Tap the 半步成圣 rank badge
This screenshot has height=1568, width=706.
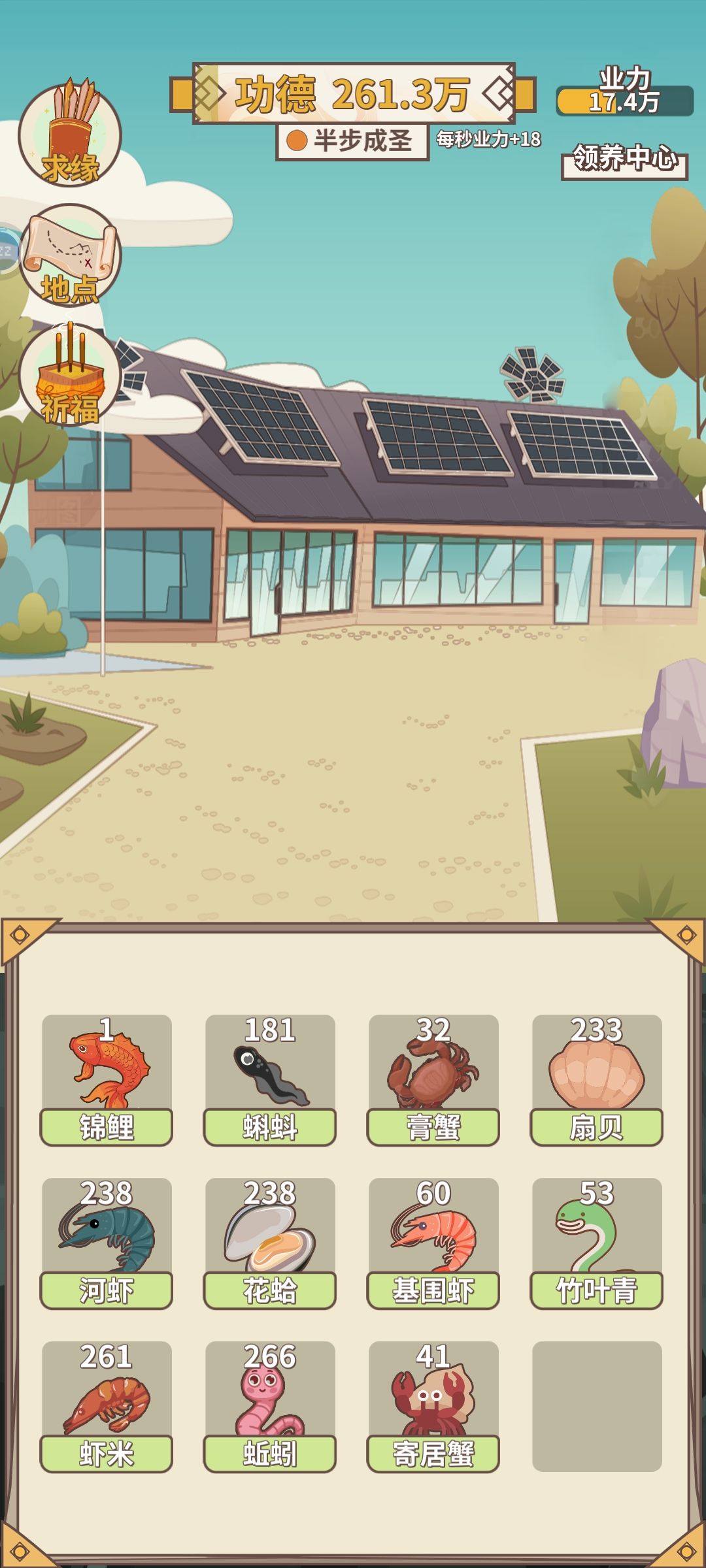click(352, 141)
